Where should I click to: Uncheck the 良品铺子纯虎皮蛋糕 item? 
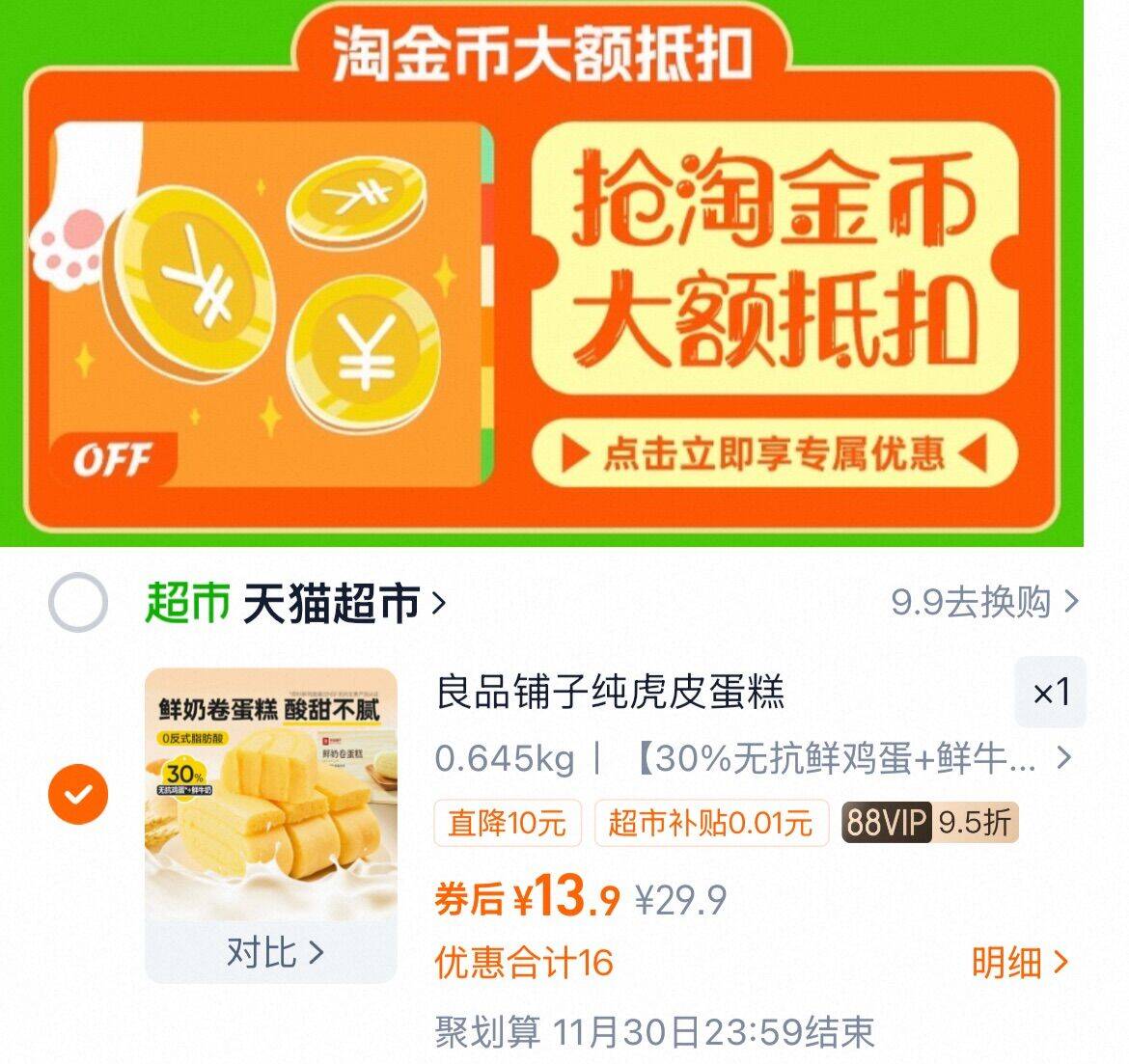[78, 793]
